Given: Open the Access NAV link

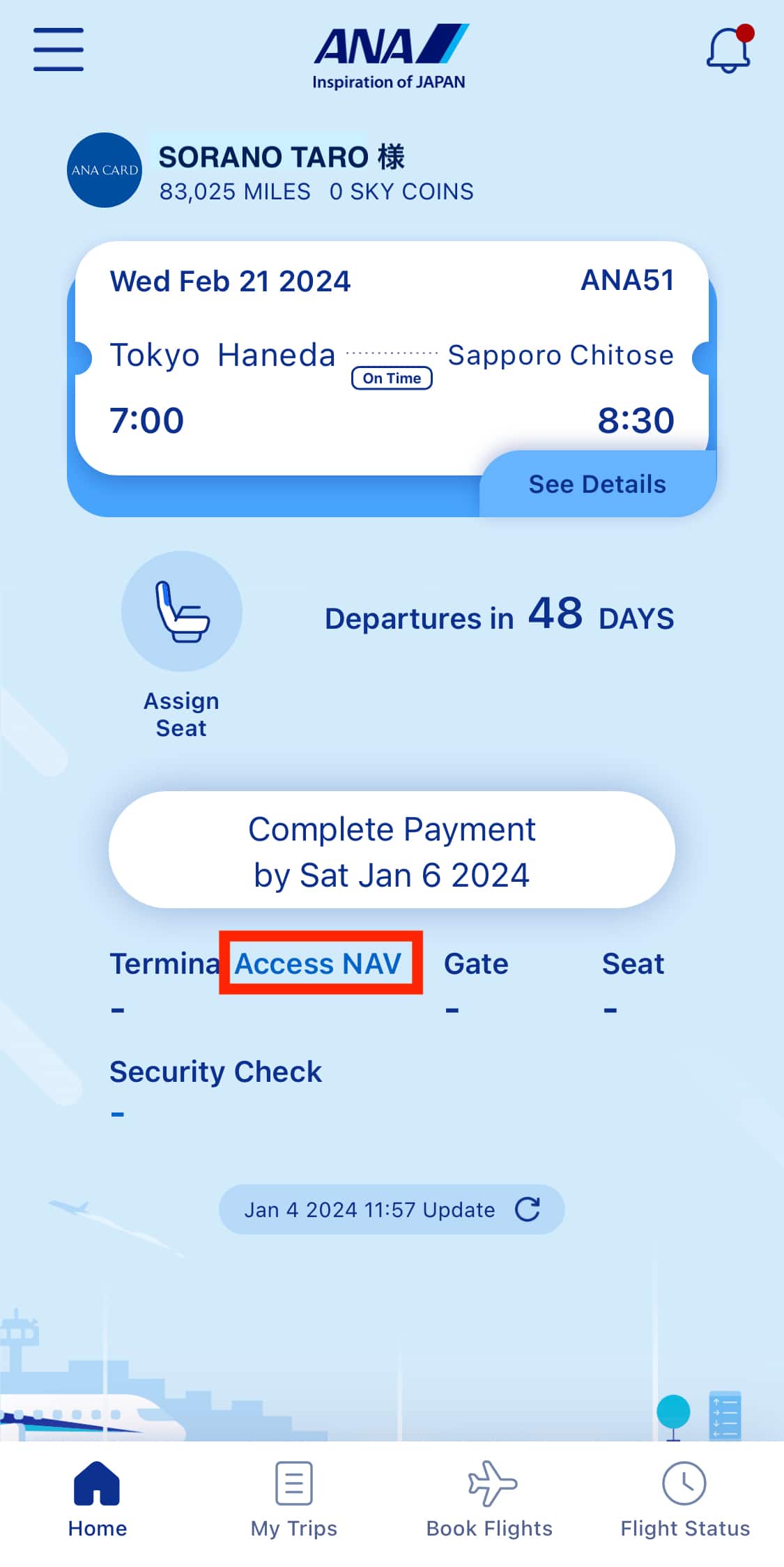Looking at the screenshot, I should point(319,963).
